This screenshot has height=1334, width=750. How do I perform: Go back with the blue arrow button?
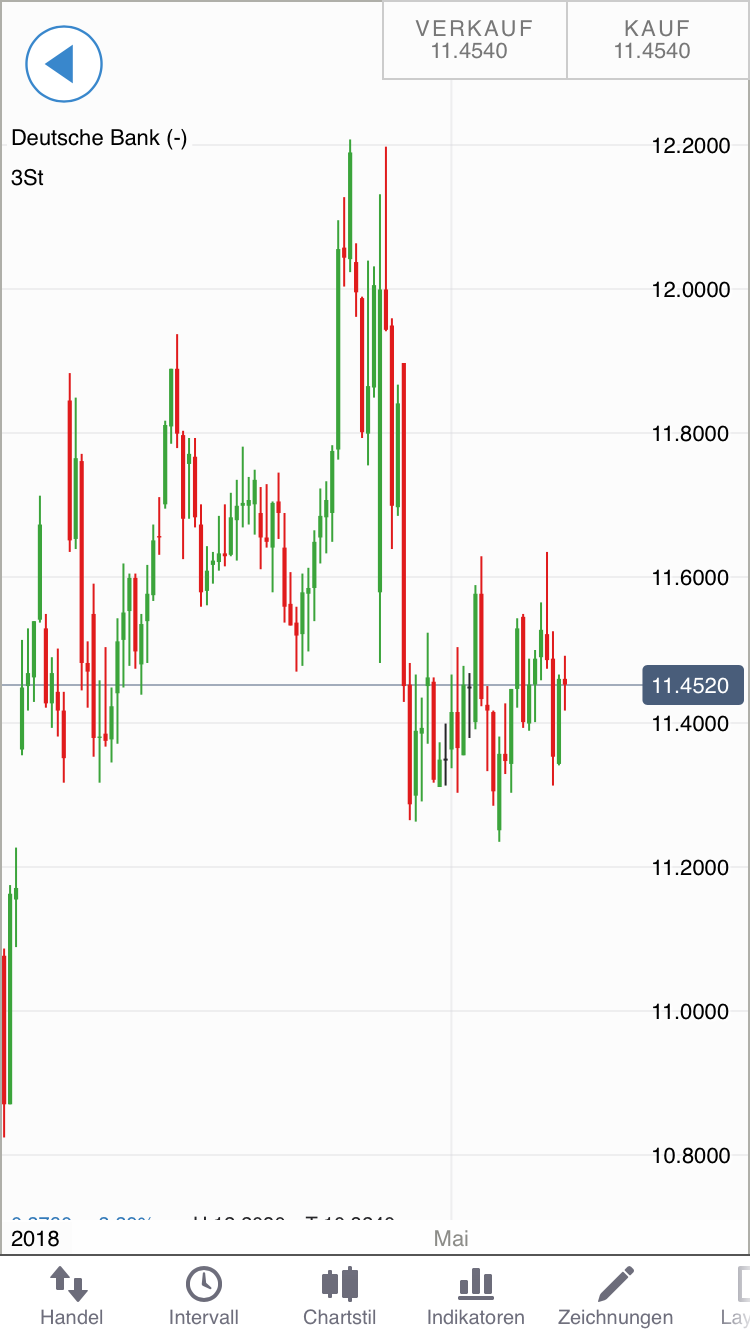point(64,64)
